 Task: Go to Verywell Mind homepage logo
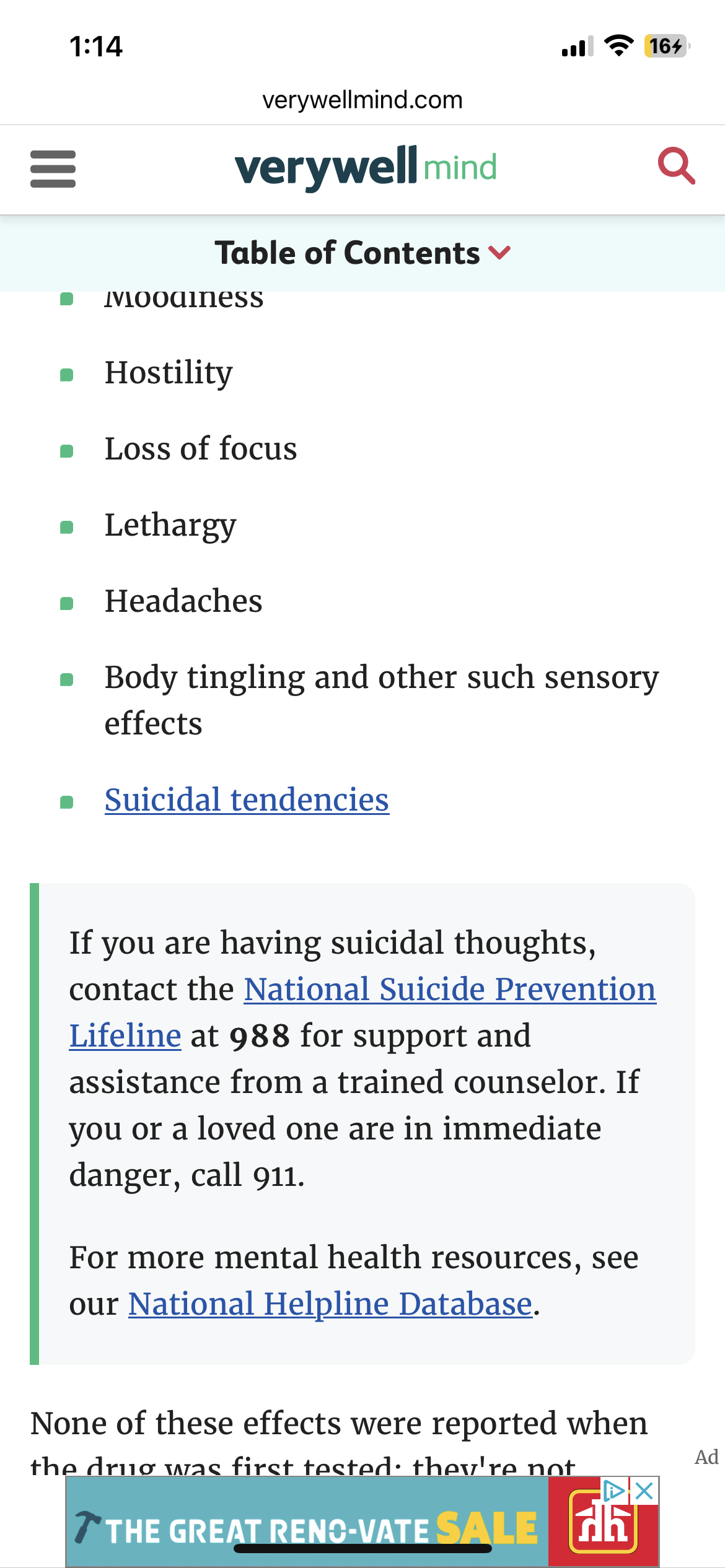click(x=366, y=167)
